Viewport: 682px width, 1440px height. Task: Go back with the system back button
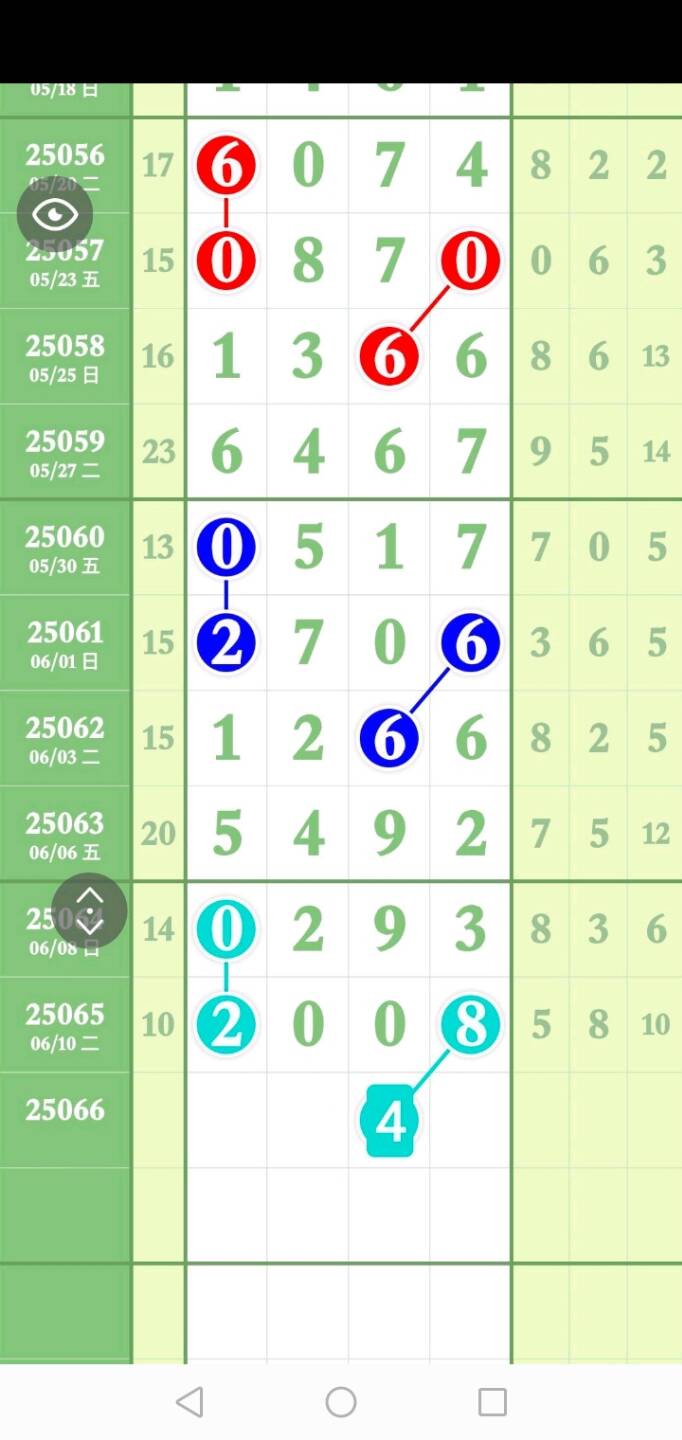tap(189, 1402)
